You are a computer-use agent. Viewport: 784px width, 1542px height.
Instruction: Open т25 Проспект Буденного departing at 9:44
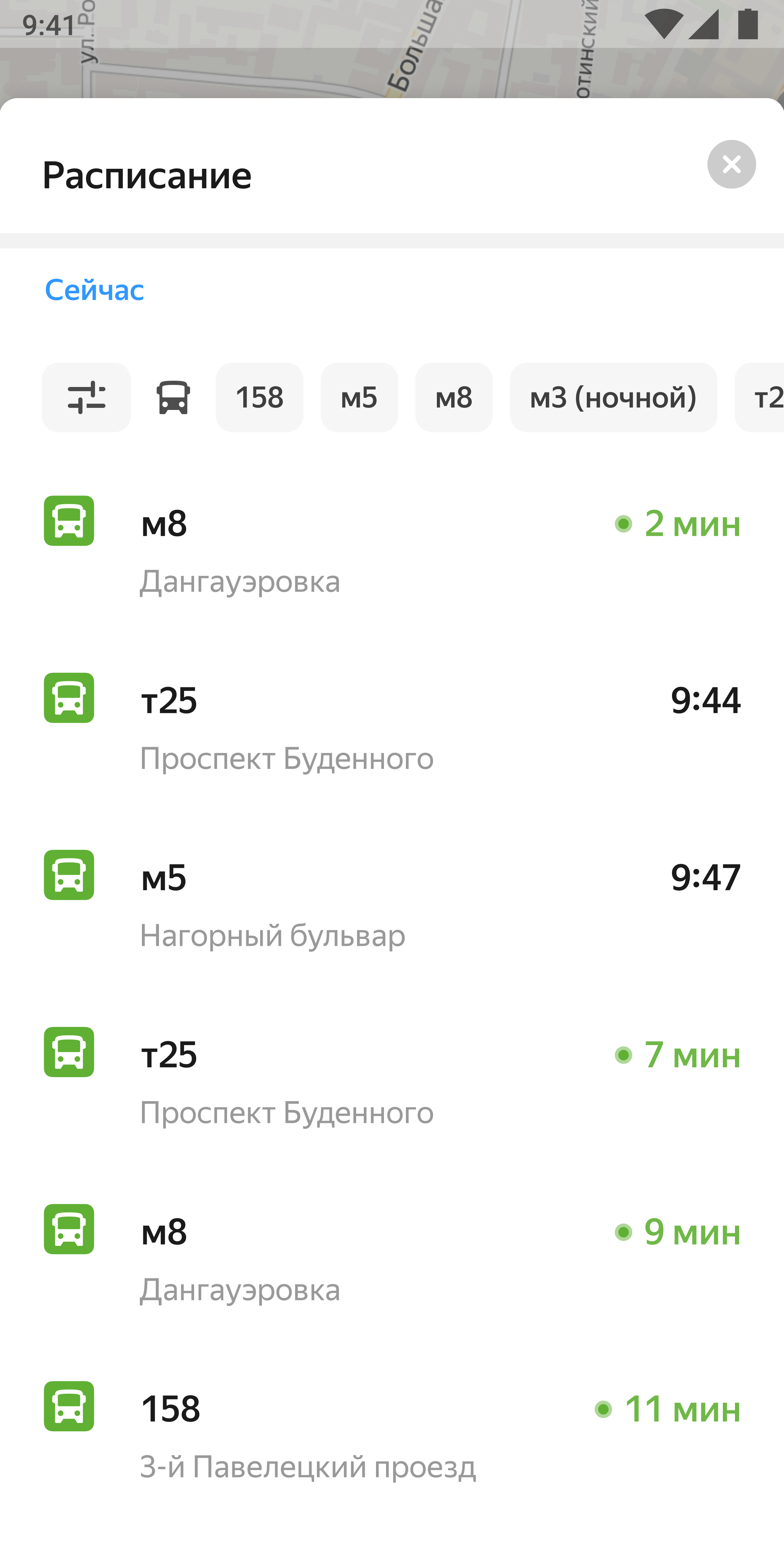click(x=392, y=728)
